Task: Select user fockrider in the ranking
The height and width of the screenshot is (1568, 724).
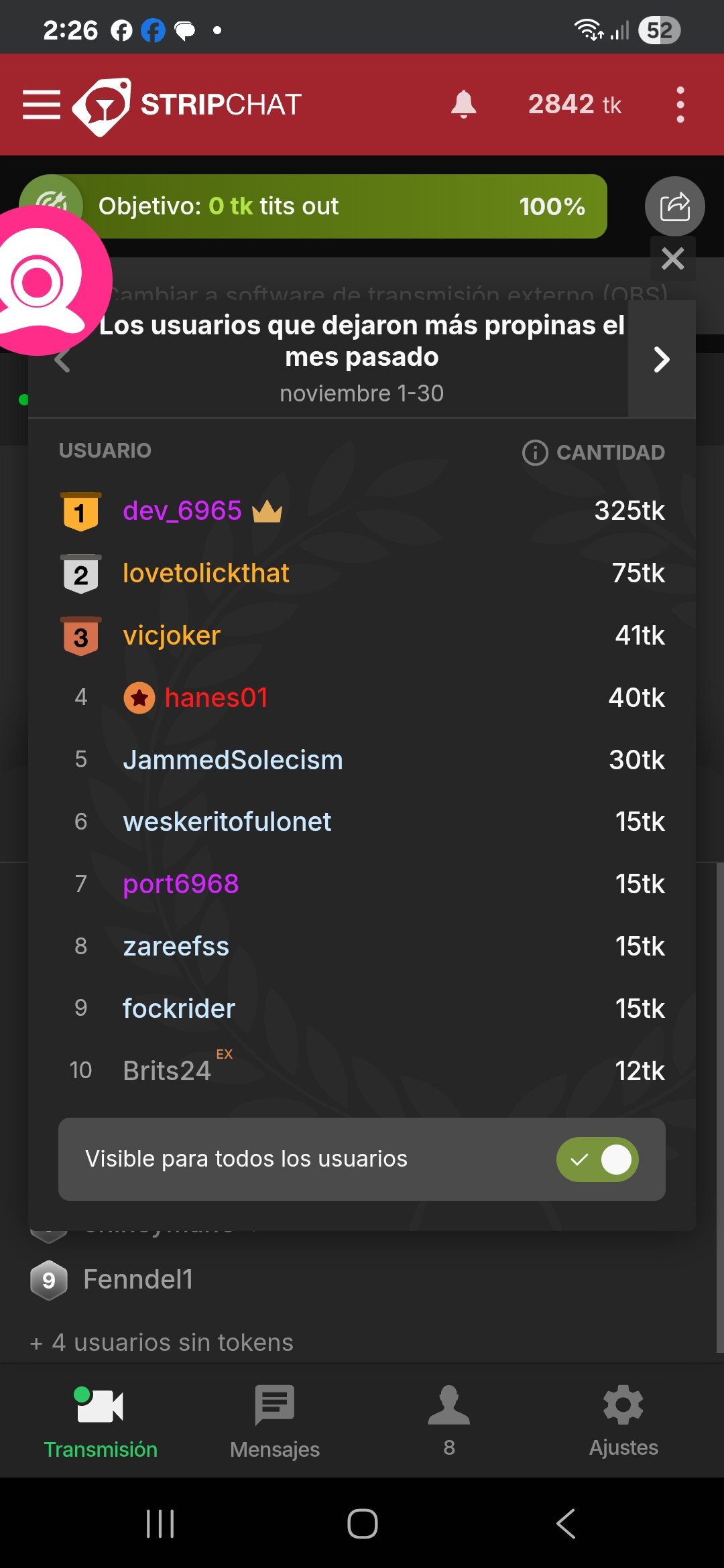Action: pyautogui.click(x=179, y=1009)
